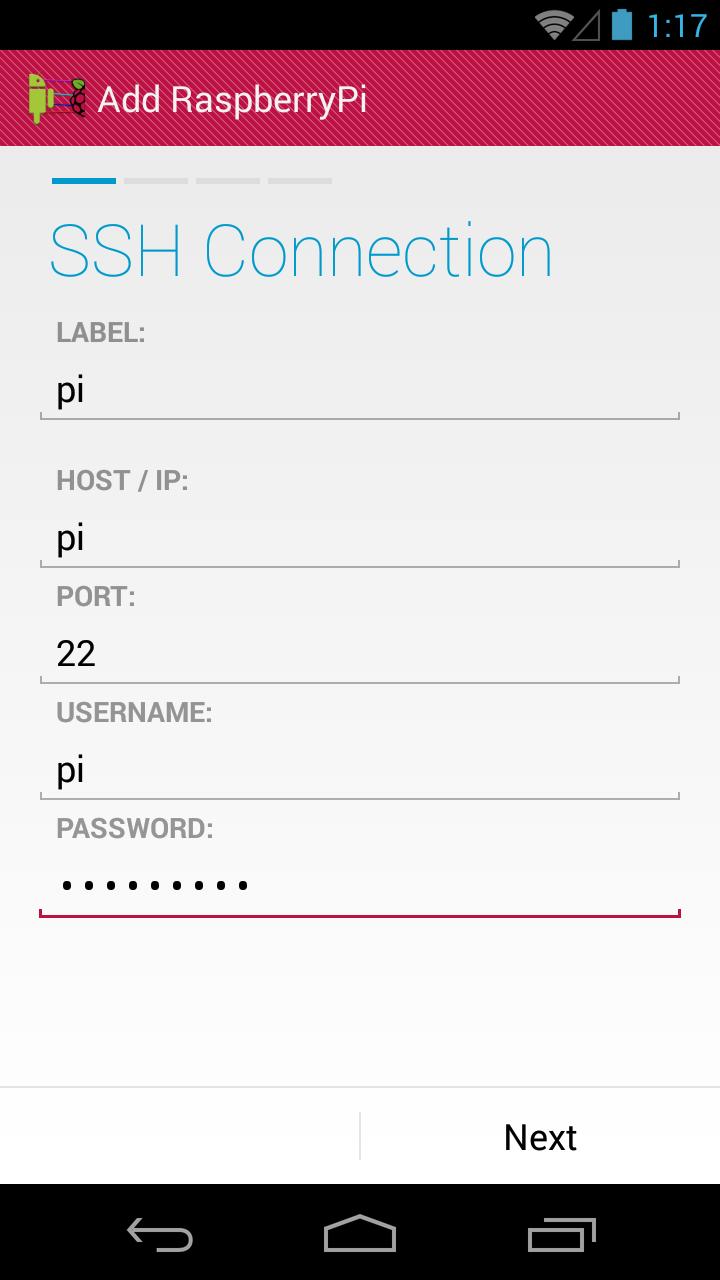Focus the HOST / IP input field
Screen dimensions: 720x1280
pos(360,540)
